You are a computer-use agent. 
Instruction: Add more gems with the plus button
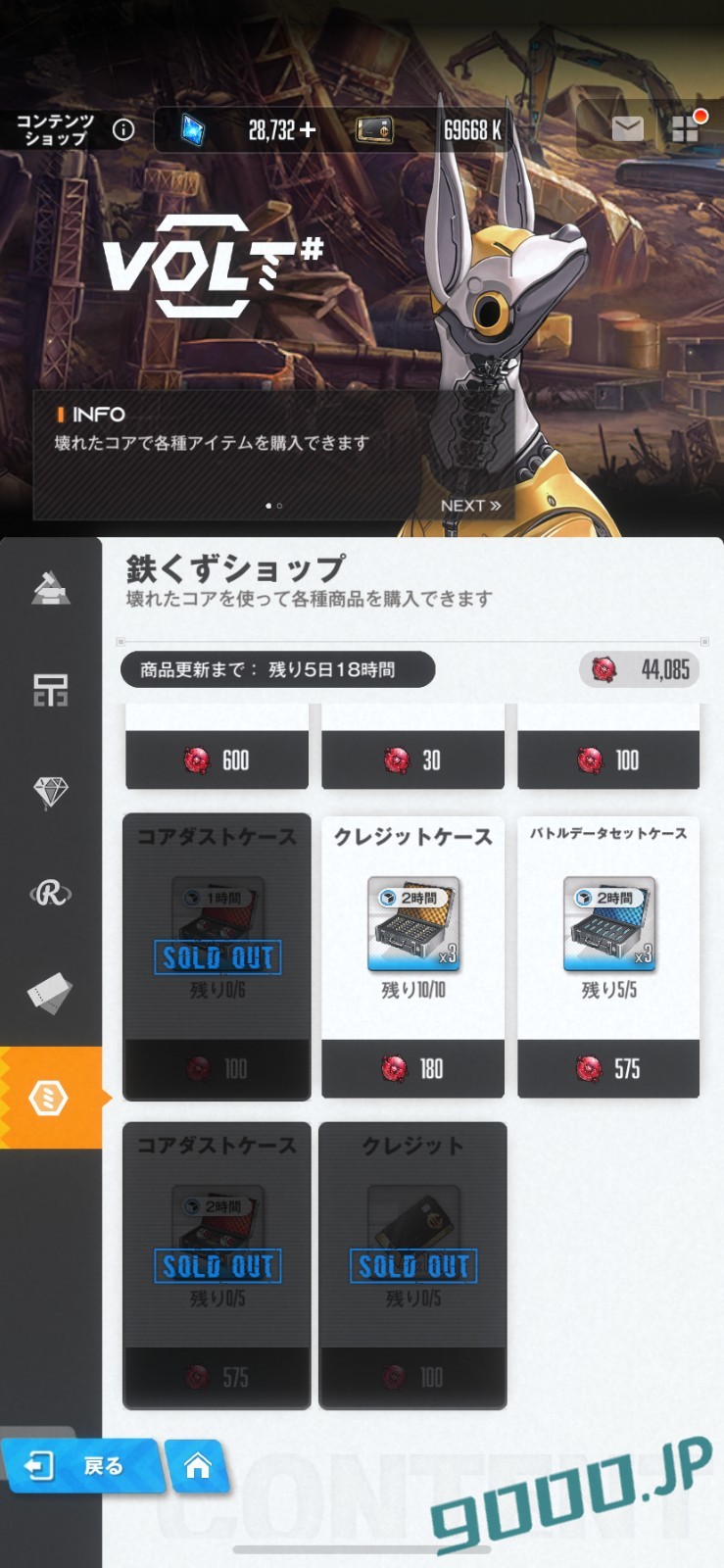(x=309, y=129)
